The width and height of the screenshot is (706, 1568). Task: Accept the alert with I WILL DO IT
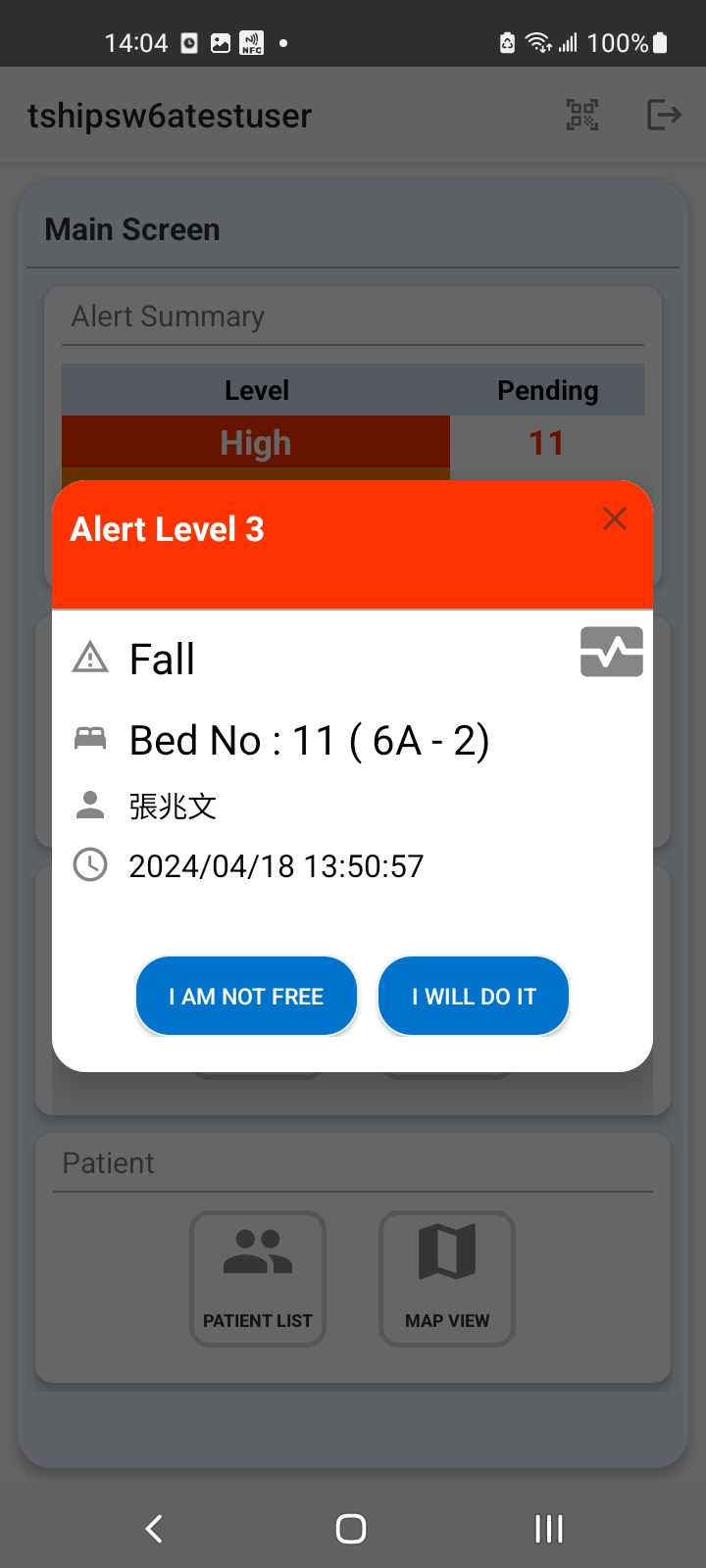(474, 997)
